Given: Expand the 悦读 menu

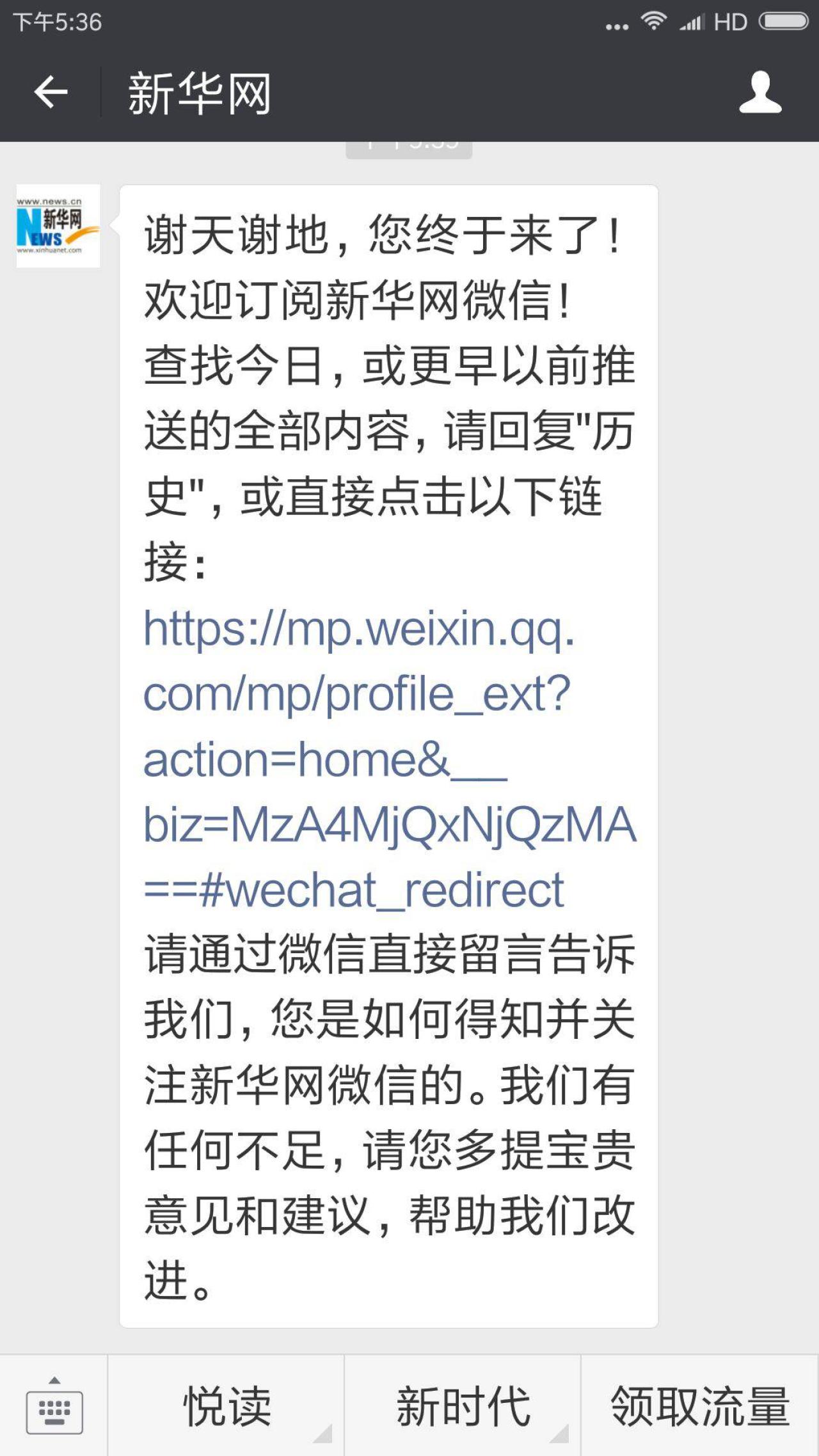Looking at the screenshot, I should pyautogui.click(x=227, y=1406).
